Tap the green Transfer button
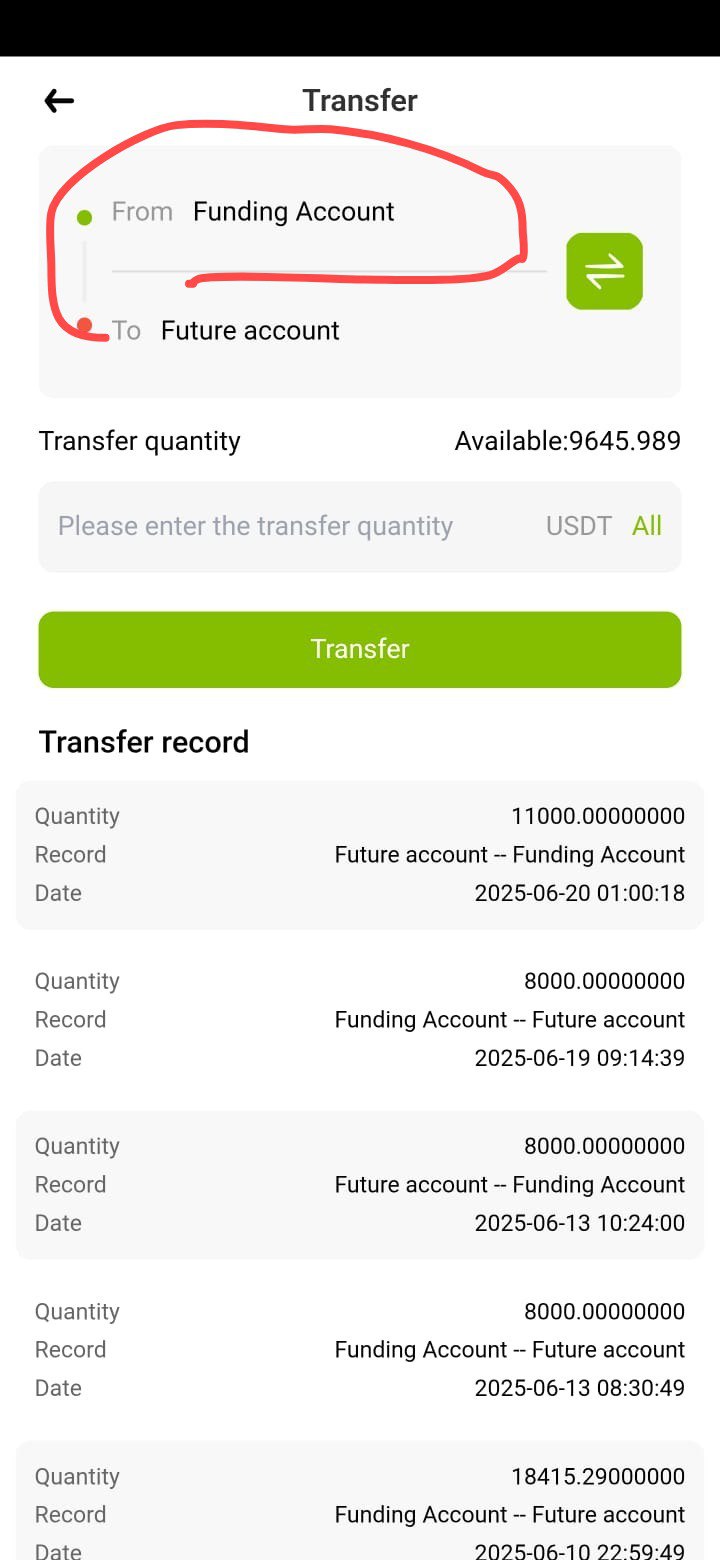This screenshot has width=720, height=1560. click(x=360, y=649)
